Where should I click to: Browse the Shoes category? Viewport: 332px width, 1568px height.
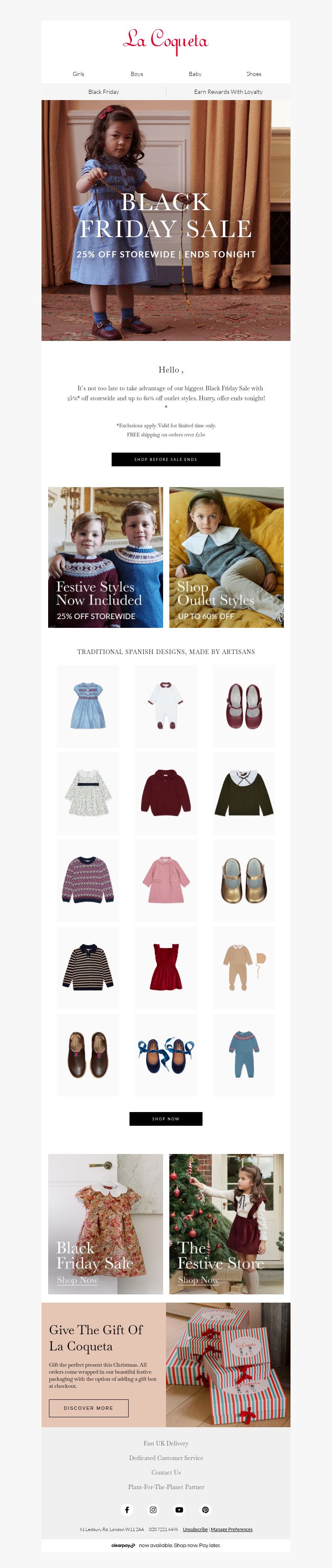tap(254, 74)
